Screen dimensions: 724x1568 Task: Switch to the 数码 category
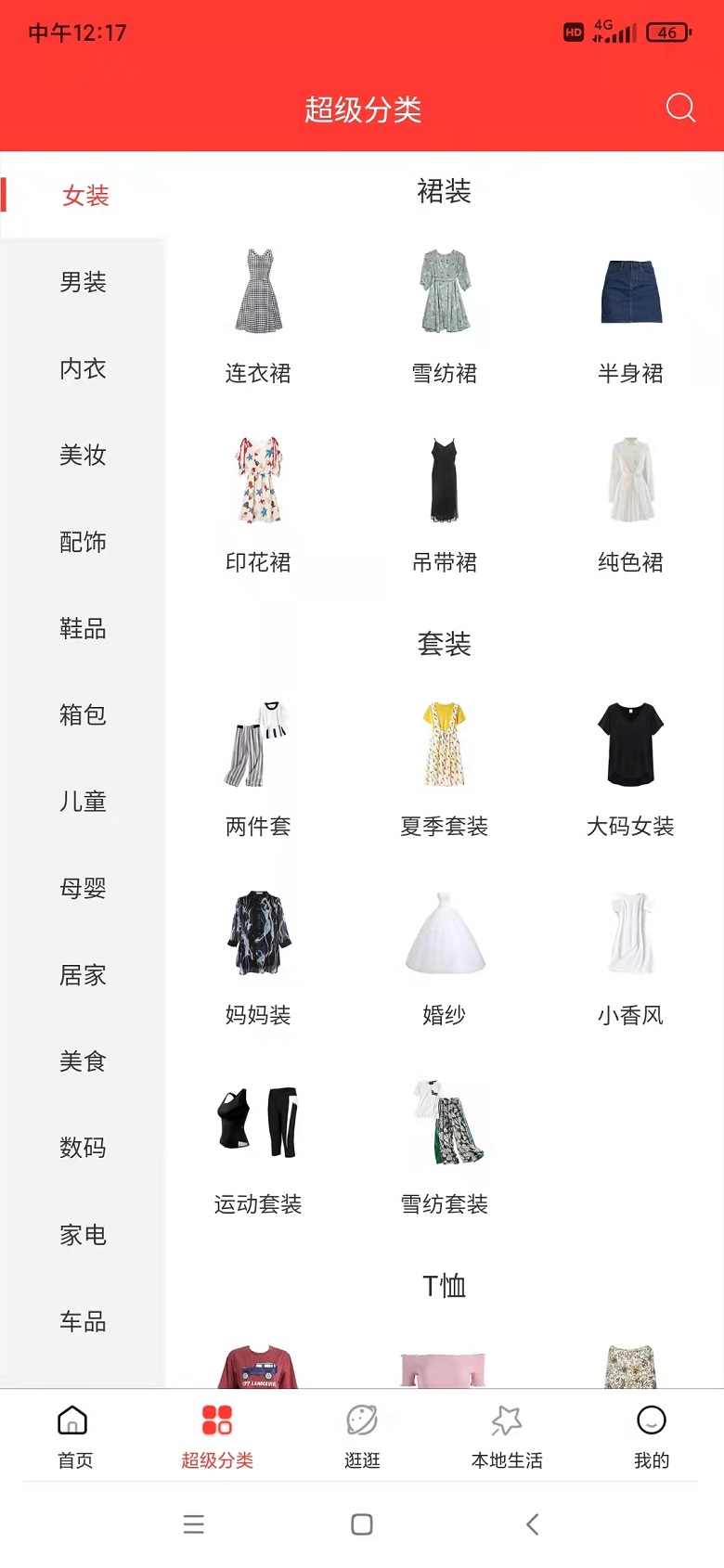click(83, 1148)
